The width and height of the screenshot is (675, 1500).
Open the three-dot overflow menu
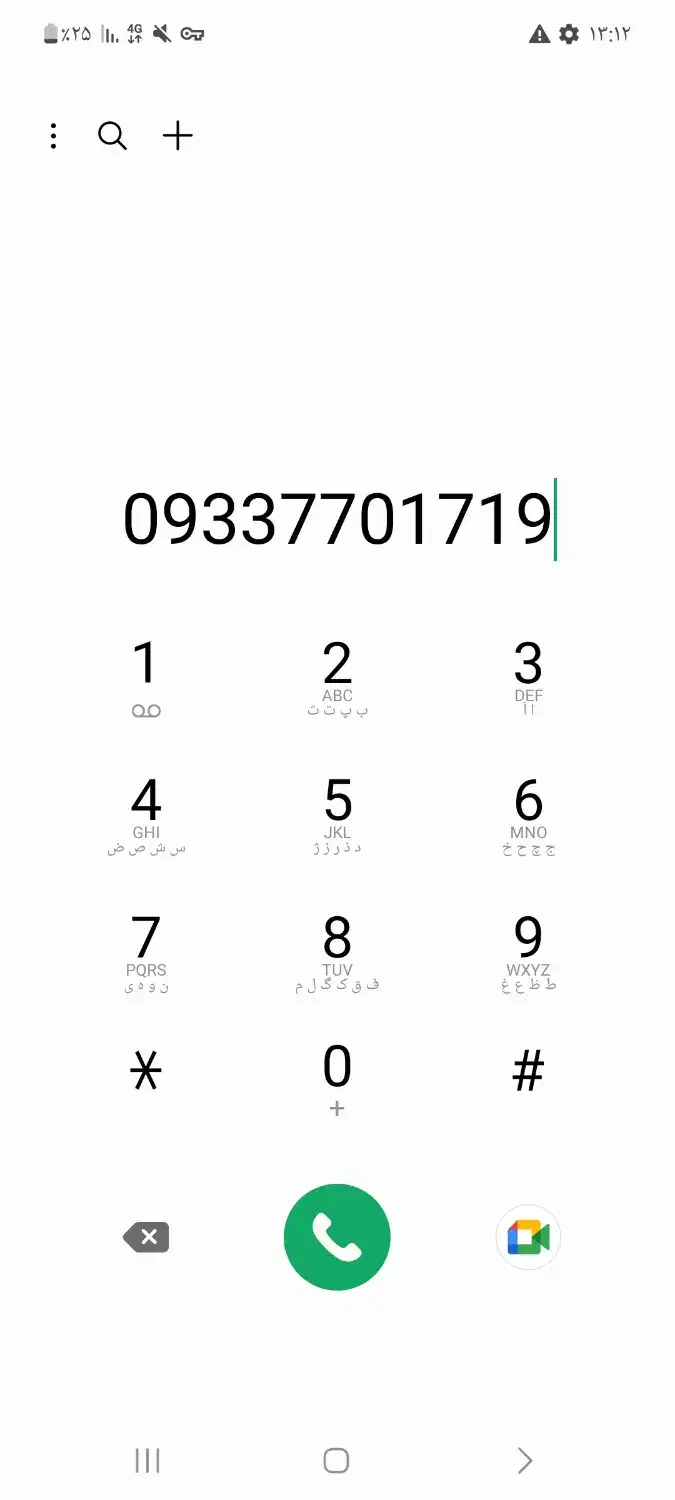coord(54,136)
